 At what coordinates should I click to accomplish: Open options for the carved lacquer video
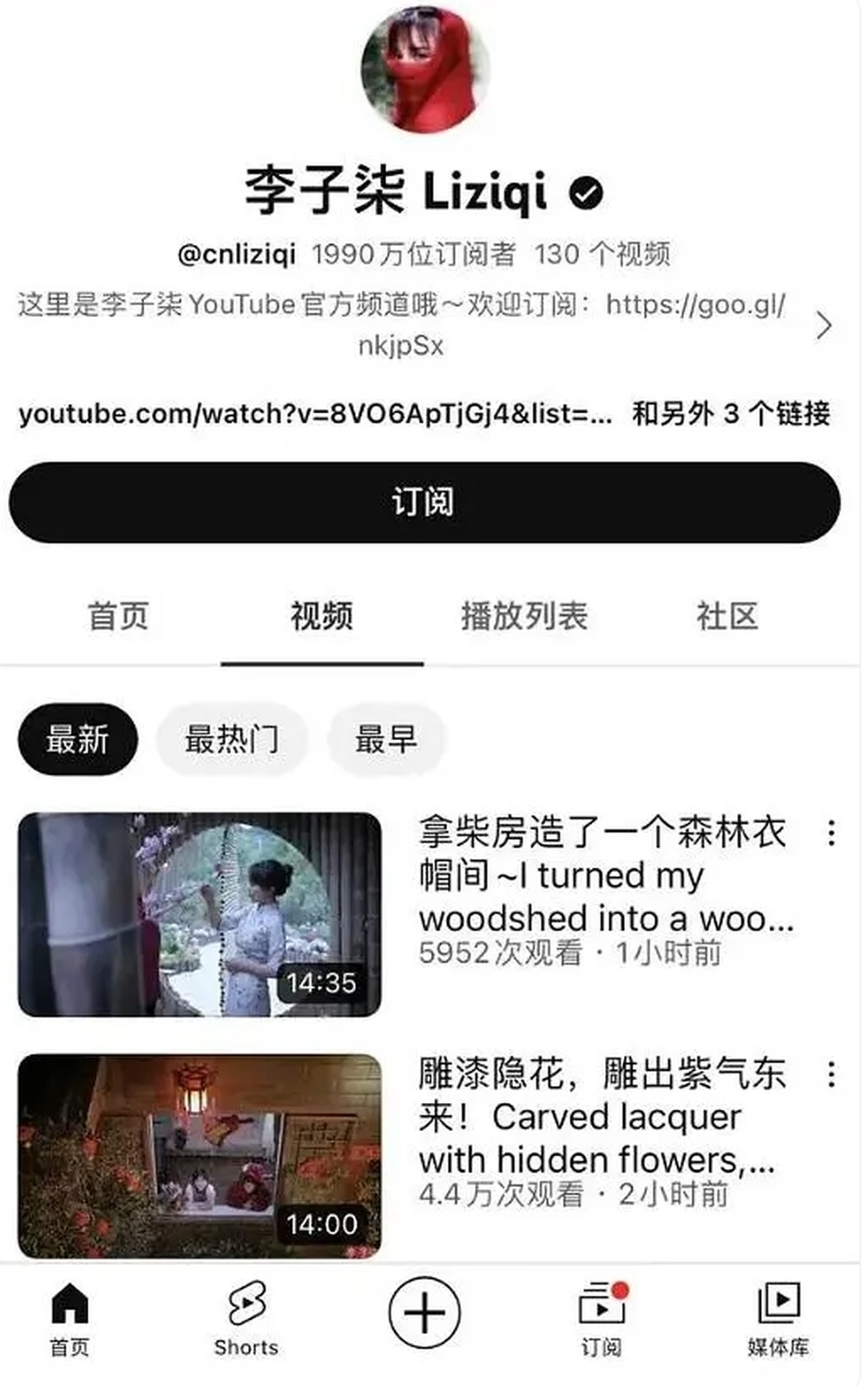831,1075
